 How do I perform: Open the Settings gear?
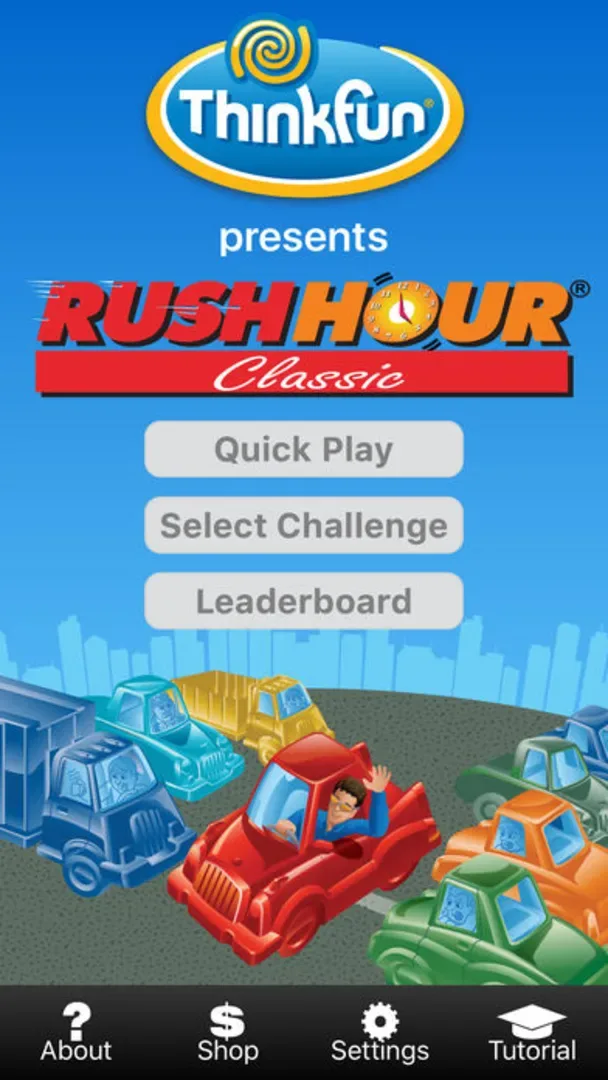tap(380, 1034)
